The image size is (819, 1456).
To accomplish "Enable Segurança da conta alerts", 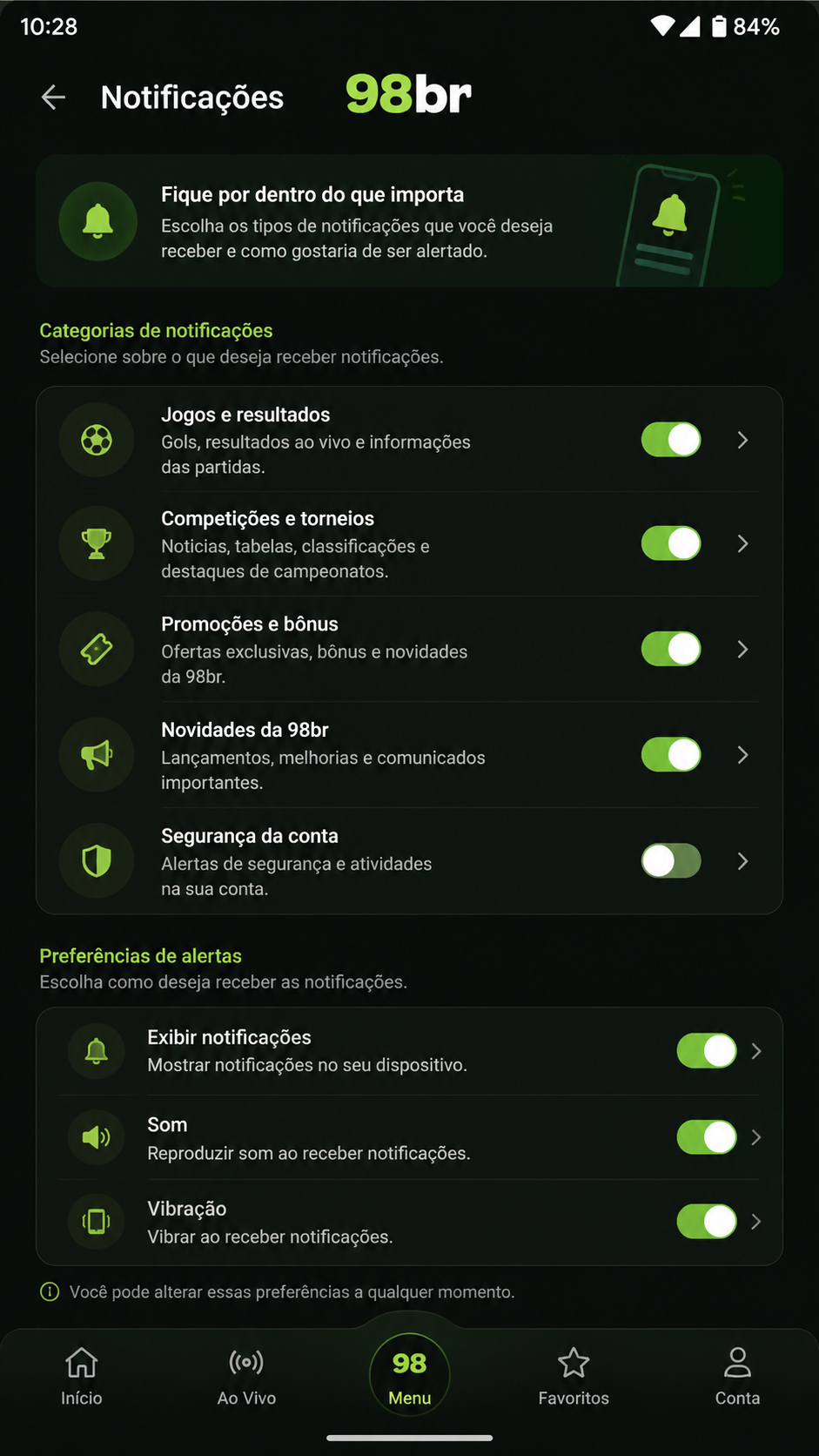I will tap(671, 861).
